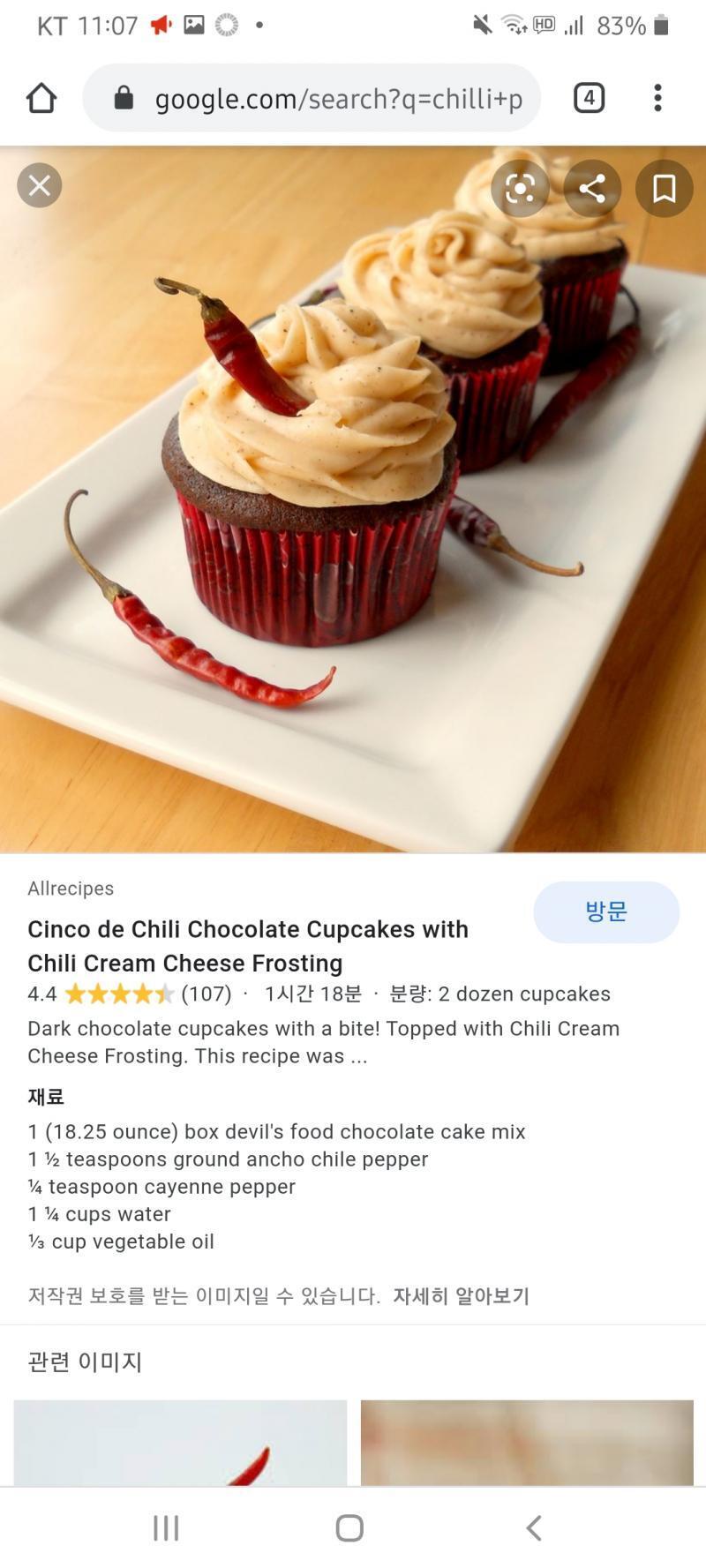Search the image with Google Lens
Screen dimensions: 706x1568
(x=521, y=188)
